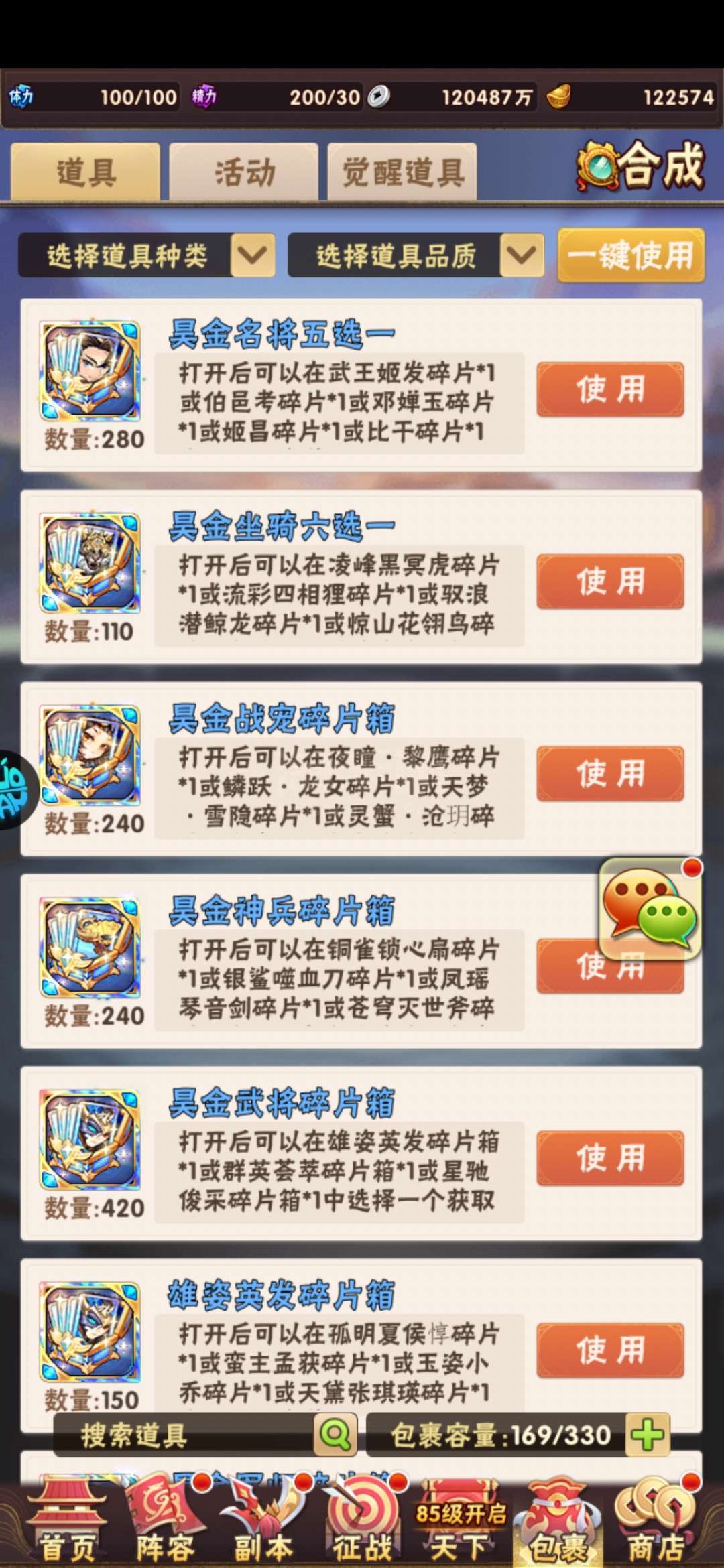
Task: Tap the search magnifier icon
Action: tap(335, 1435)
